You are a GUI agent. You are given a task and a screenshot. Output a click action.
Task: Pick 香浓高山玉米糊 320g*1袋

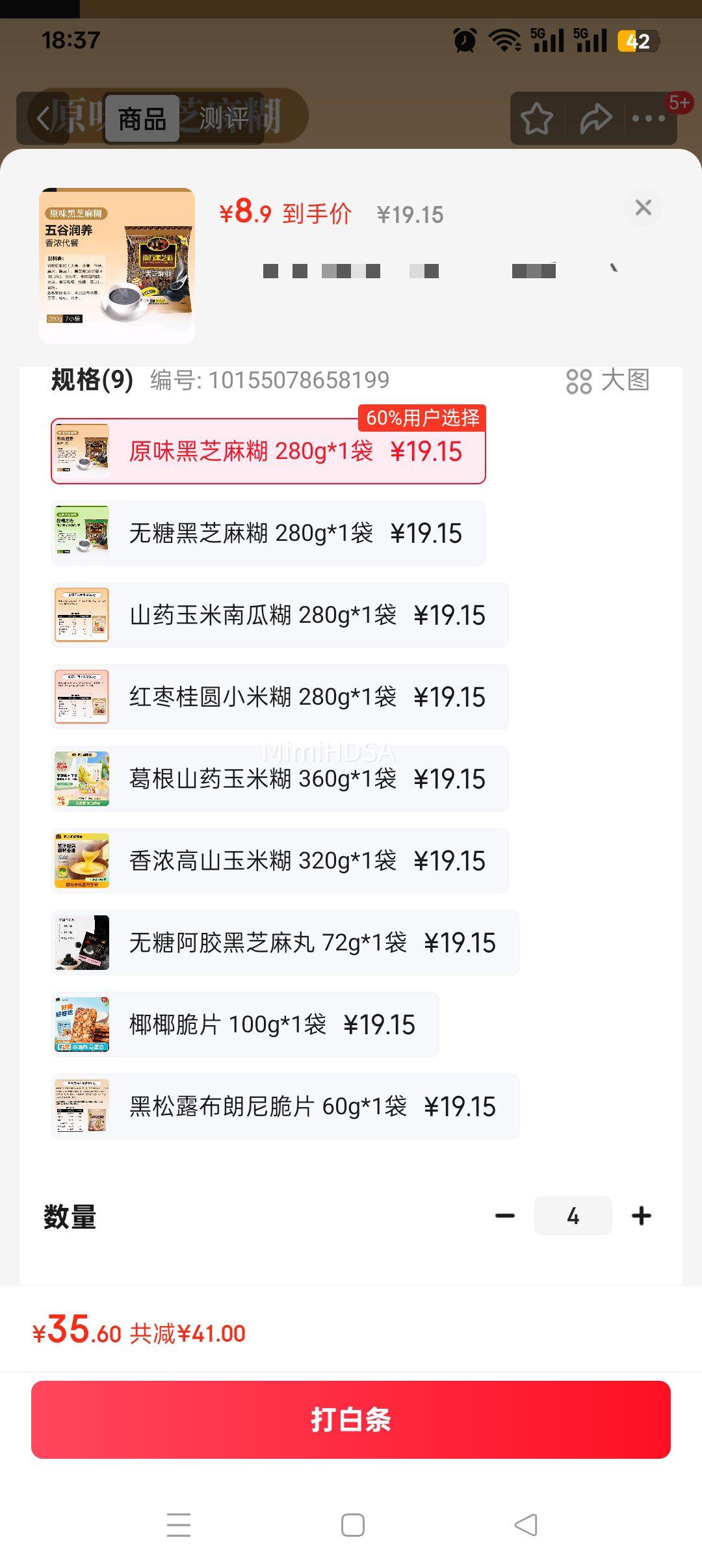click(279, 861)
